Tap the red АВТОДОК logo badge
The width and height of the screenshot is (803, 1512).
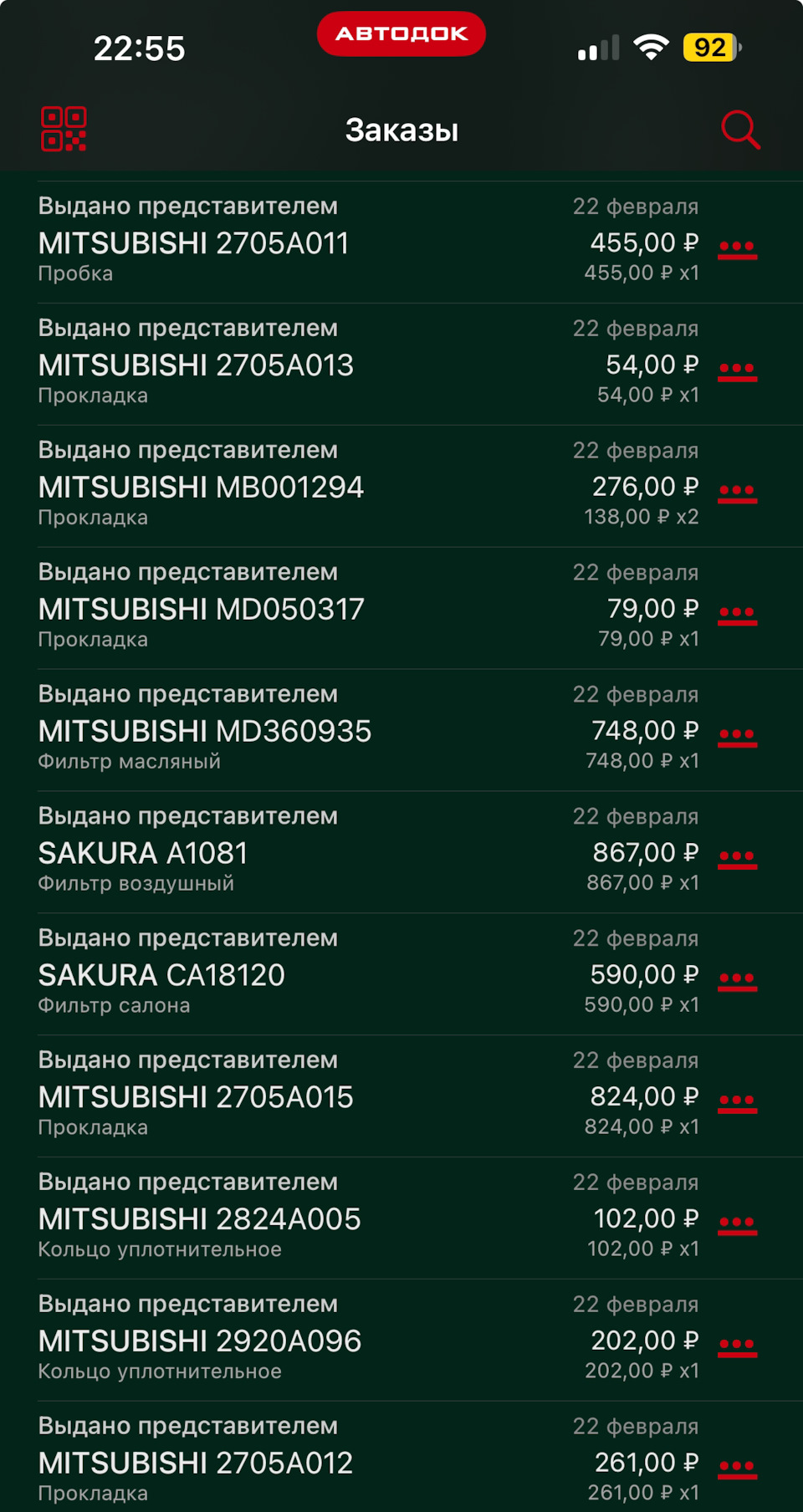click(401, 33)
